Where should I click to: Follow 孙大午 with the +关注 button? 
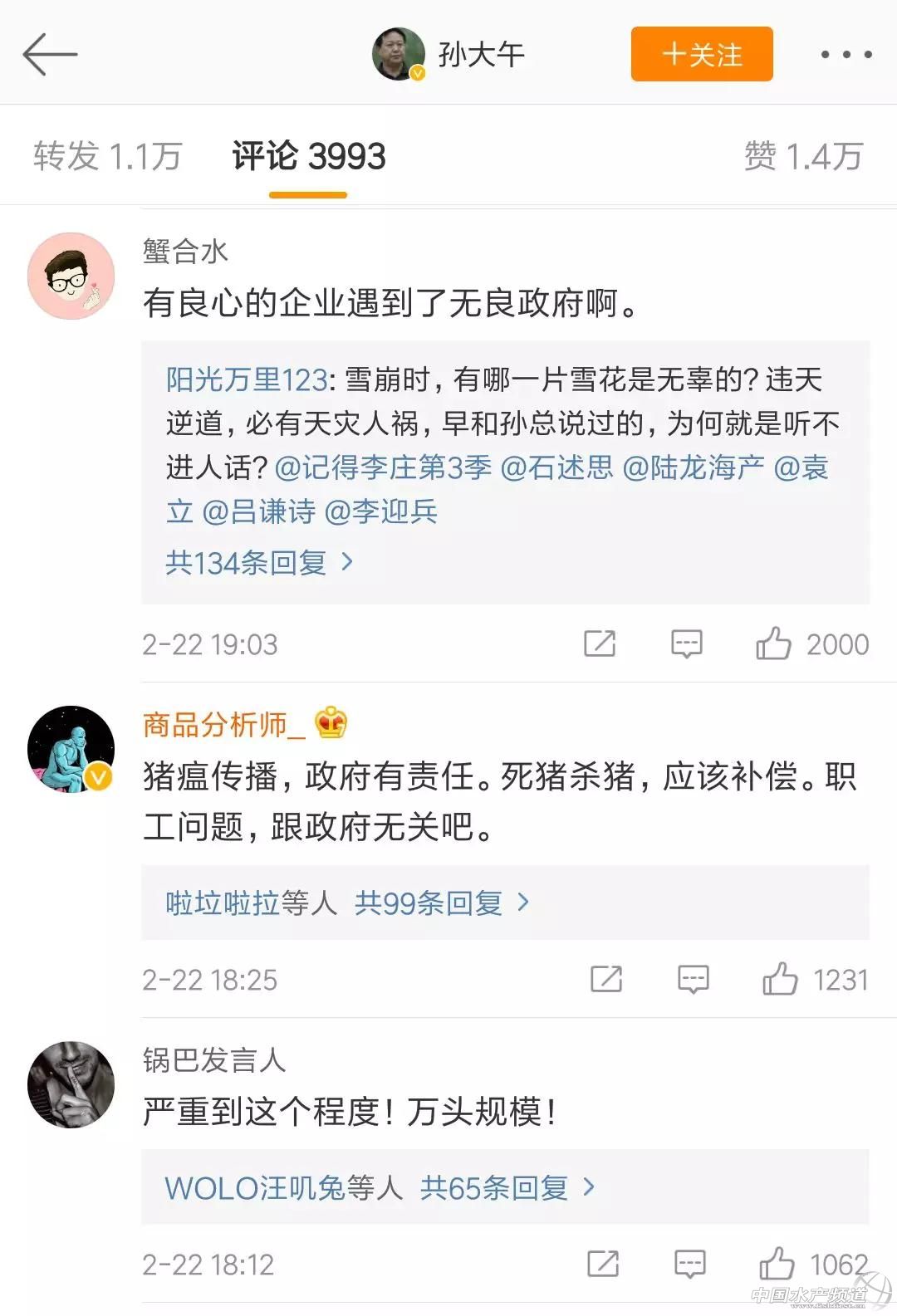click(x=702, y=55)
